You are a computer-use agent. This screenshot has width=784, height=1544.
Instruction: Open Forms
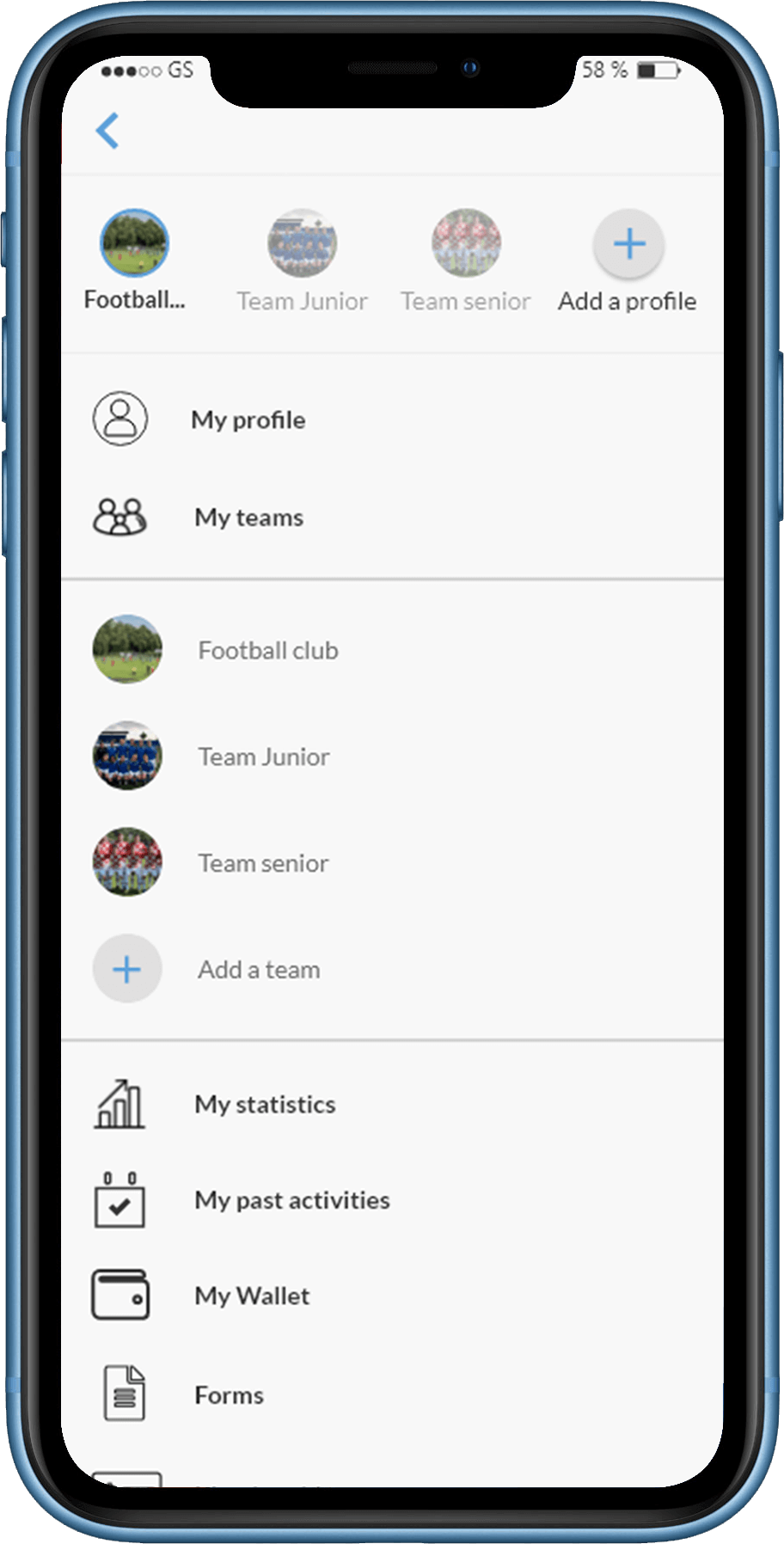(229, 1395)
